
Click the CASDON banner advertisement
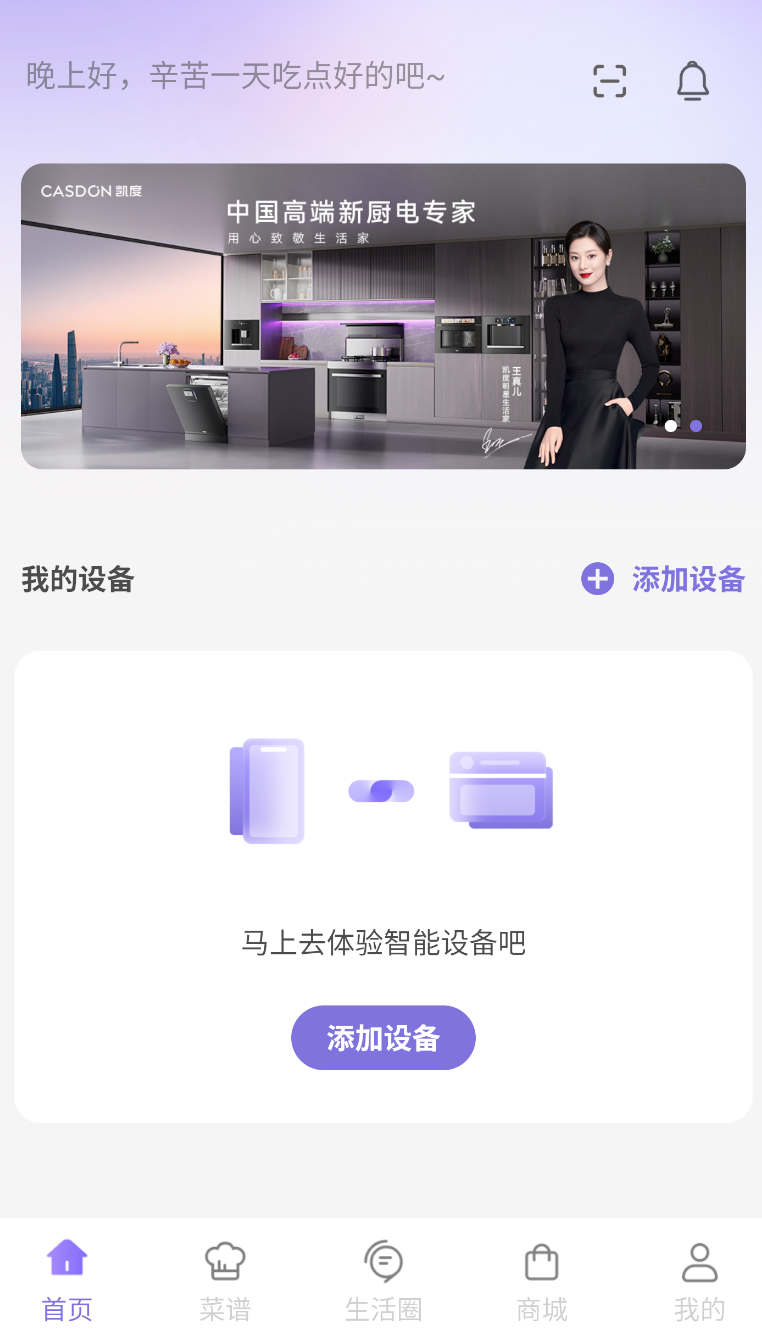pos(383,316)
